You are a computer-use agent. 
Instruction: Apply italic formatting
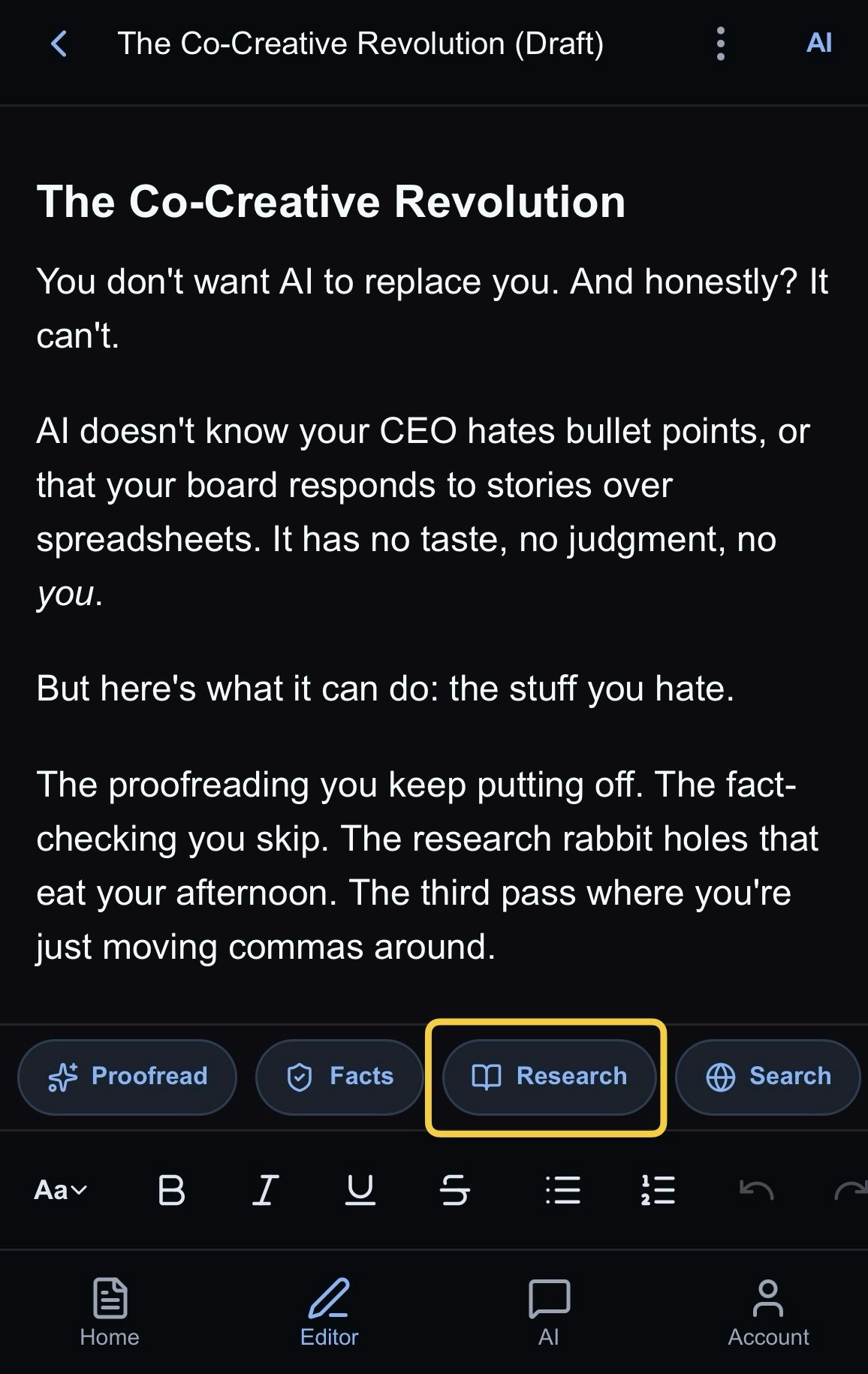click(x=265, y=1190)
